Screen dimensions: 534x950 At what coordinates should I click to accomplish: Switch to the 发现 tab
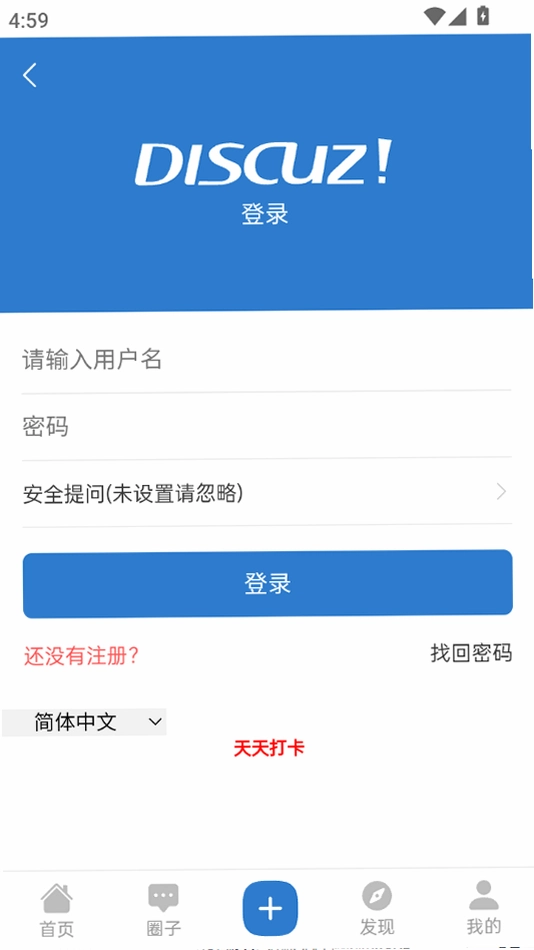pyautogui.click(x=377, y=908)
